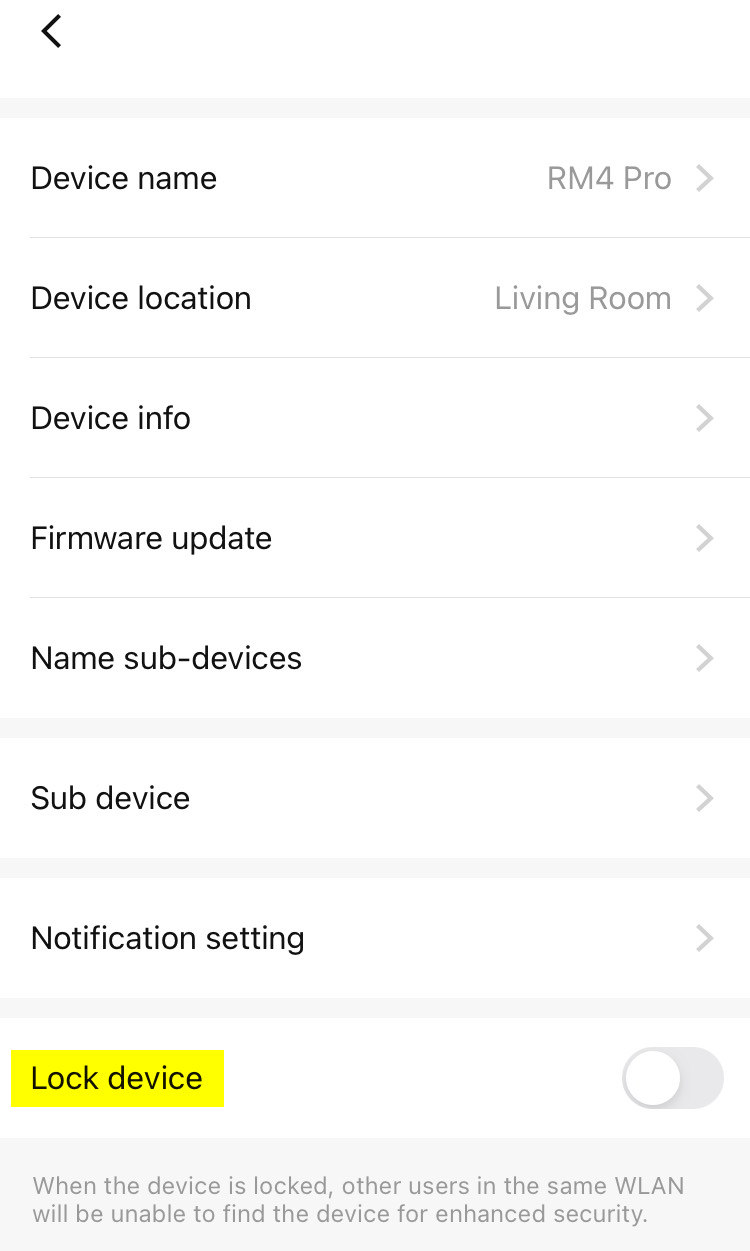This screenshot has width=750, height=1251.
Task: Change Device location from Living Room
Action: (x=374, y=298)
